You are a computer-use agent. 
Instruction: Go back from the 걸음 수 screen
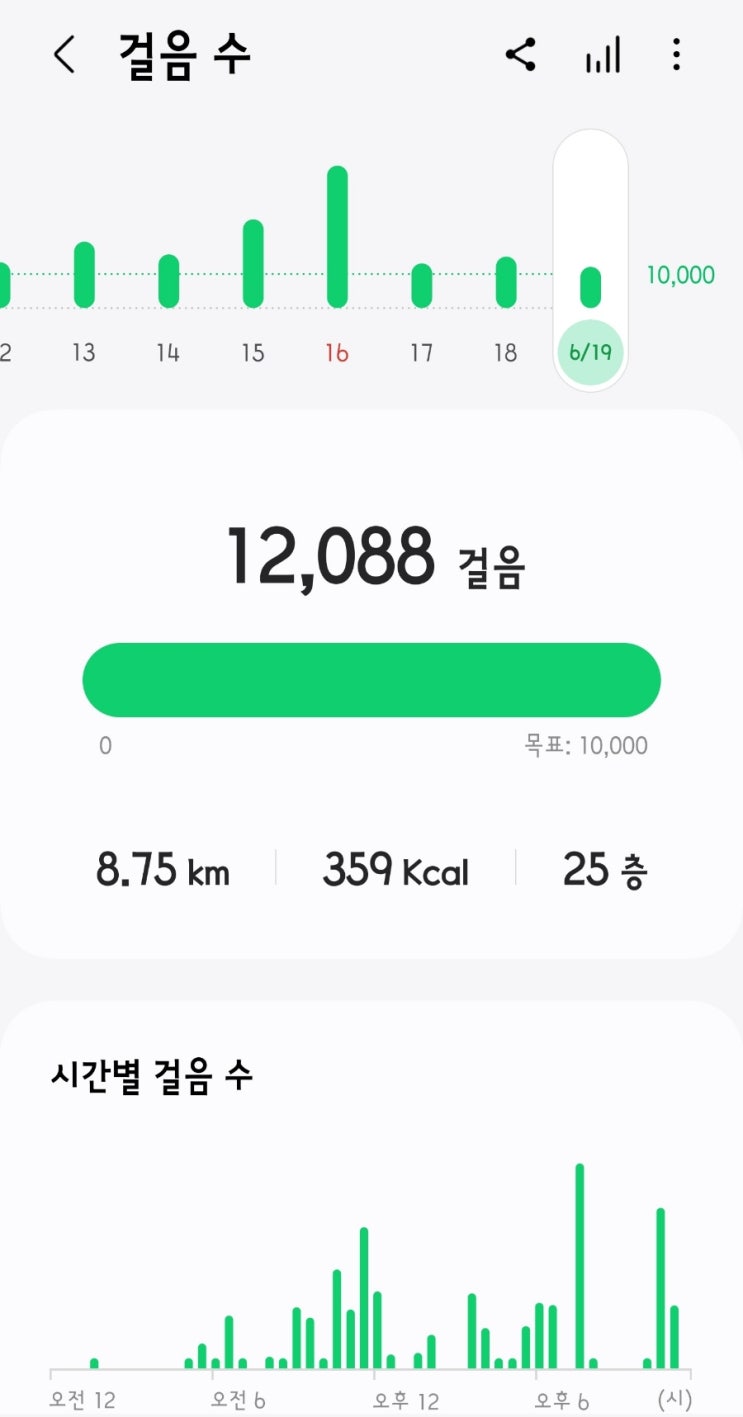point(64,55)
